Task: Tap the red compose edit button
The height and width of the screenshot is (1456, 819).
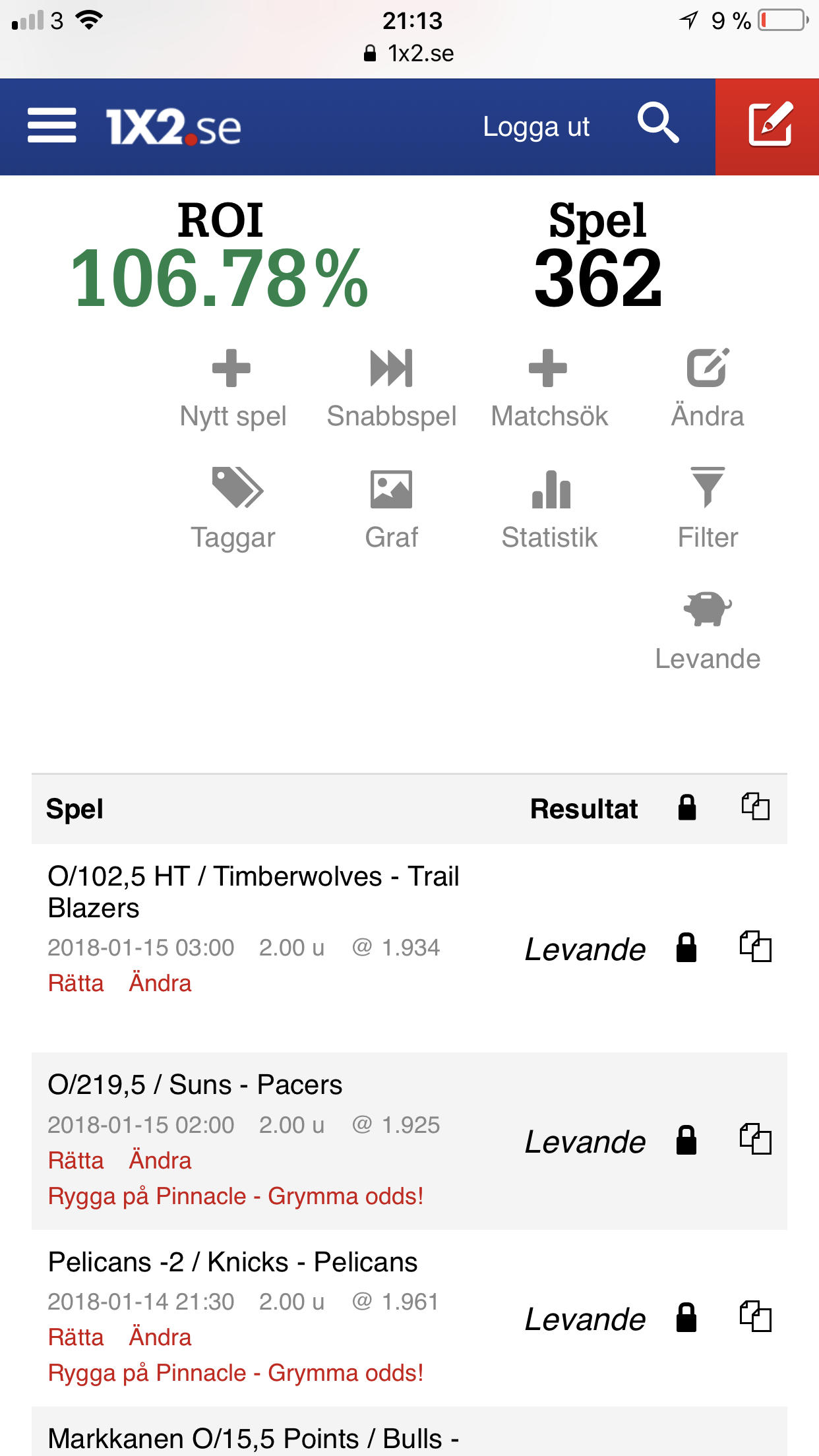Action: pyautogui.click(x=768, y=127)
